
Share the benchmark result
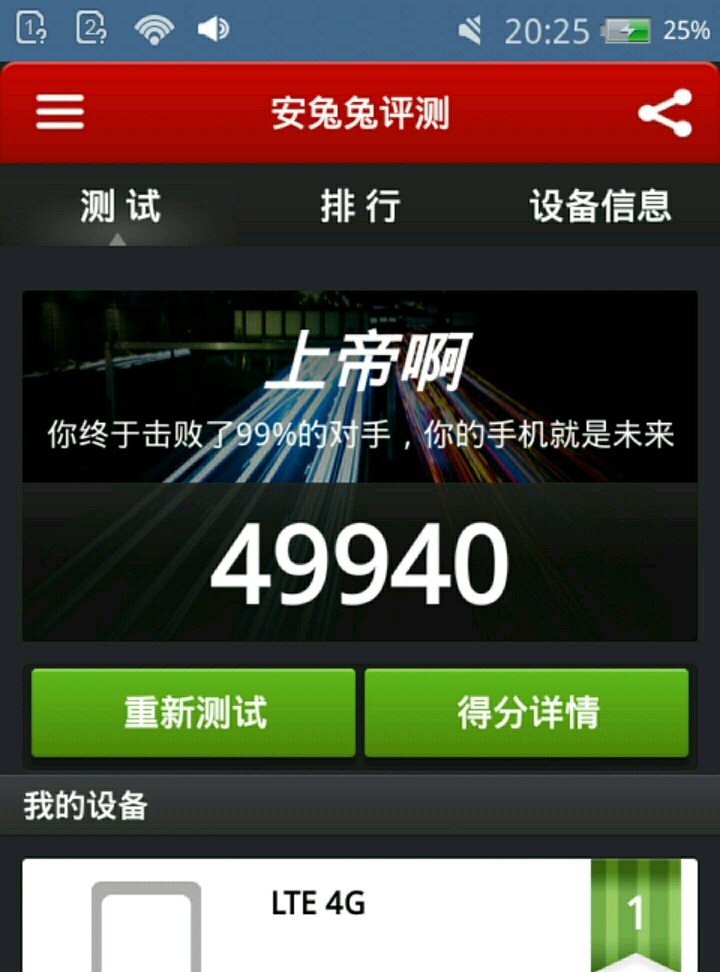pyautogui.click(x=665, y=113)
